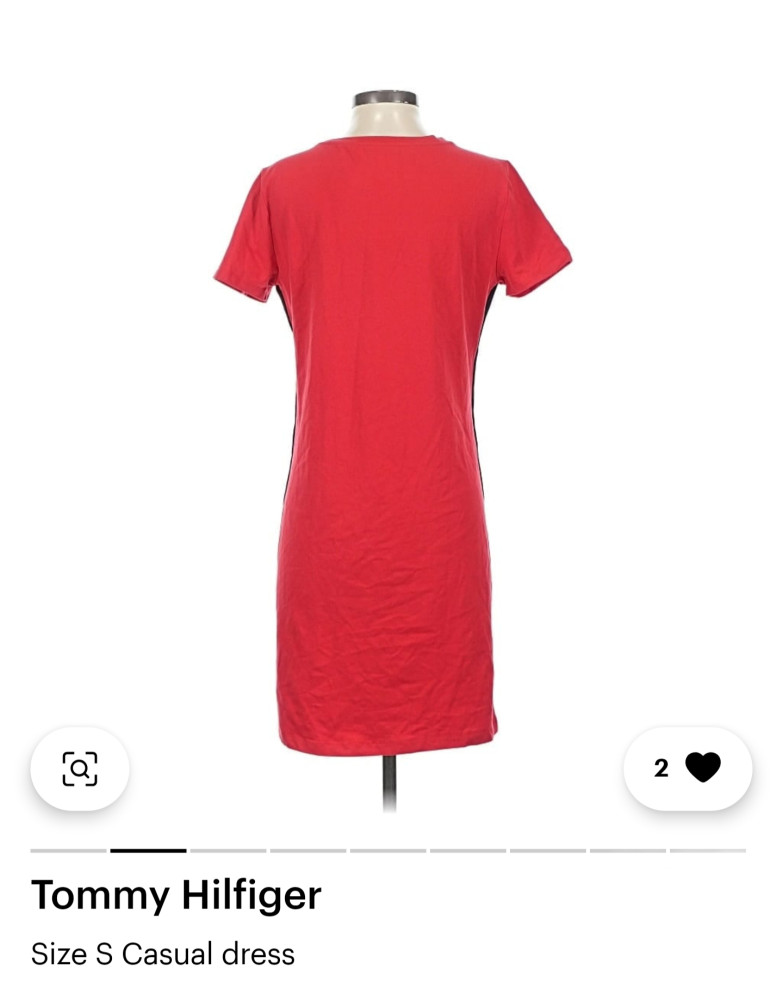Viewport: 783px width, 1000px height.
Task: Favorite this Tommy Hilfiger dress
Action: tap(702, 768)
